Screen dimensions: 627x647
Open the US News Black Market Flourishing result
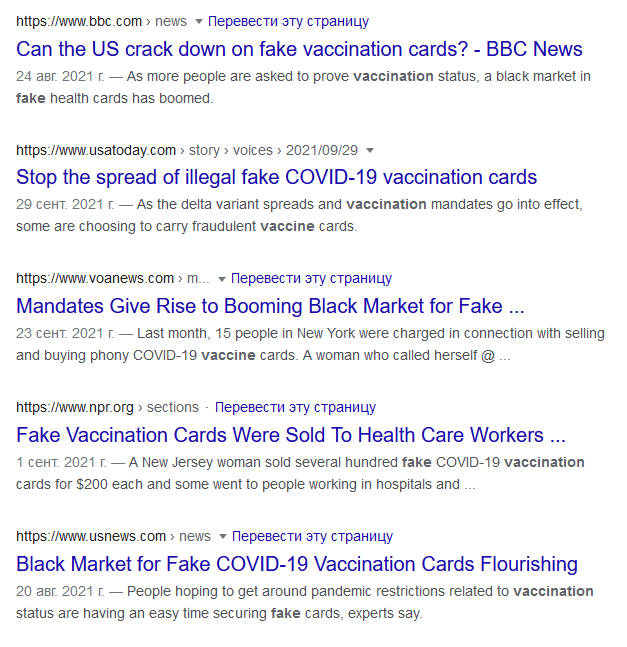(297, 564)
